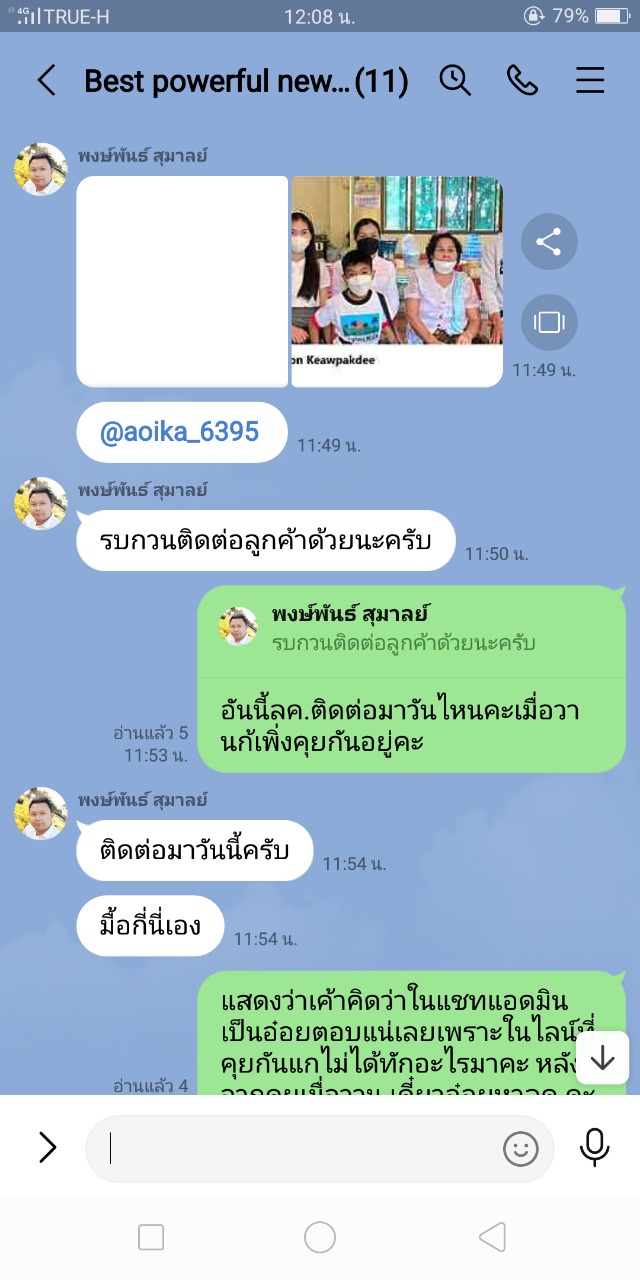Go back from the group chat
640x1280 pixels.
coord(46,81)
